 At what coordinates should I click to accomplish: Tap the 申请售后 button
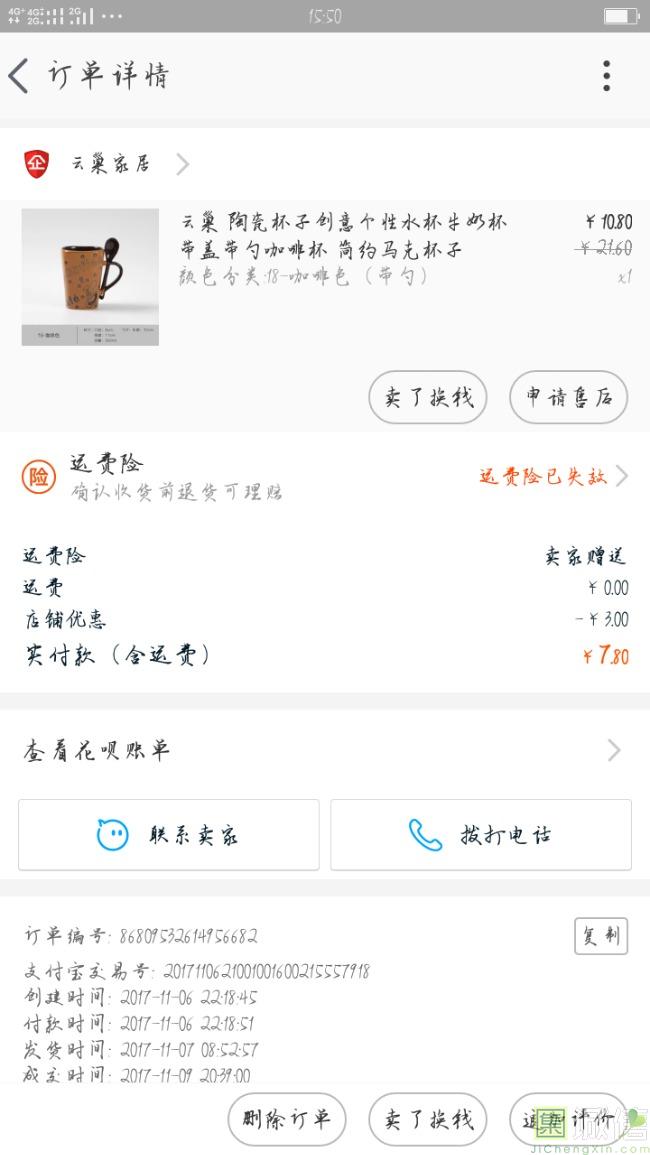click(568, 397)
